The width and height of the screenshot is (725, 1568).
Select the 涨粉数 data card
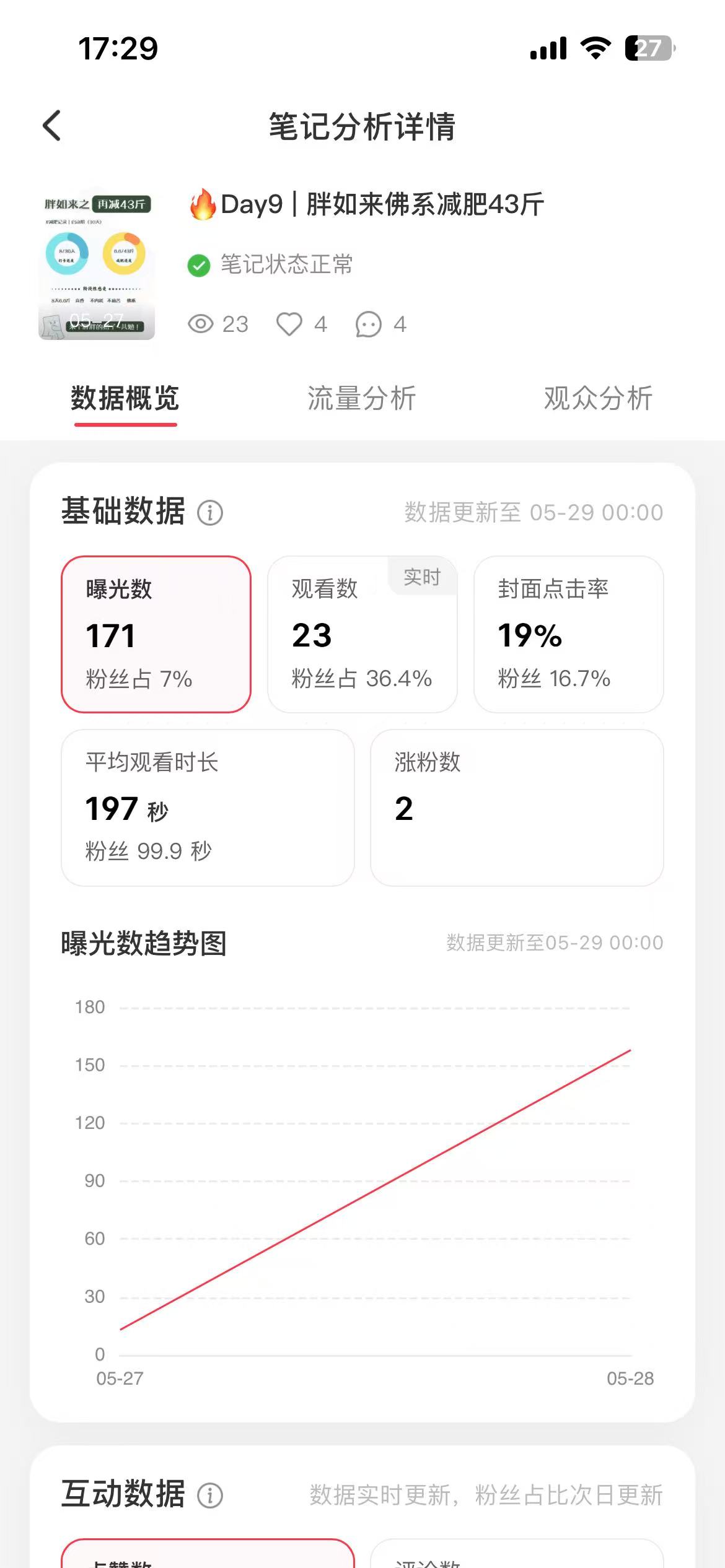517,808
